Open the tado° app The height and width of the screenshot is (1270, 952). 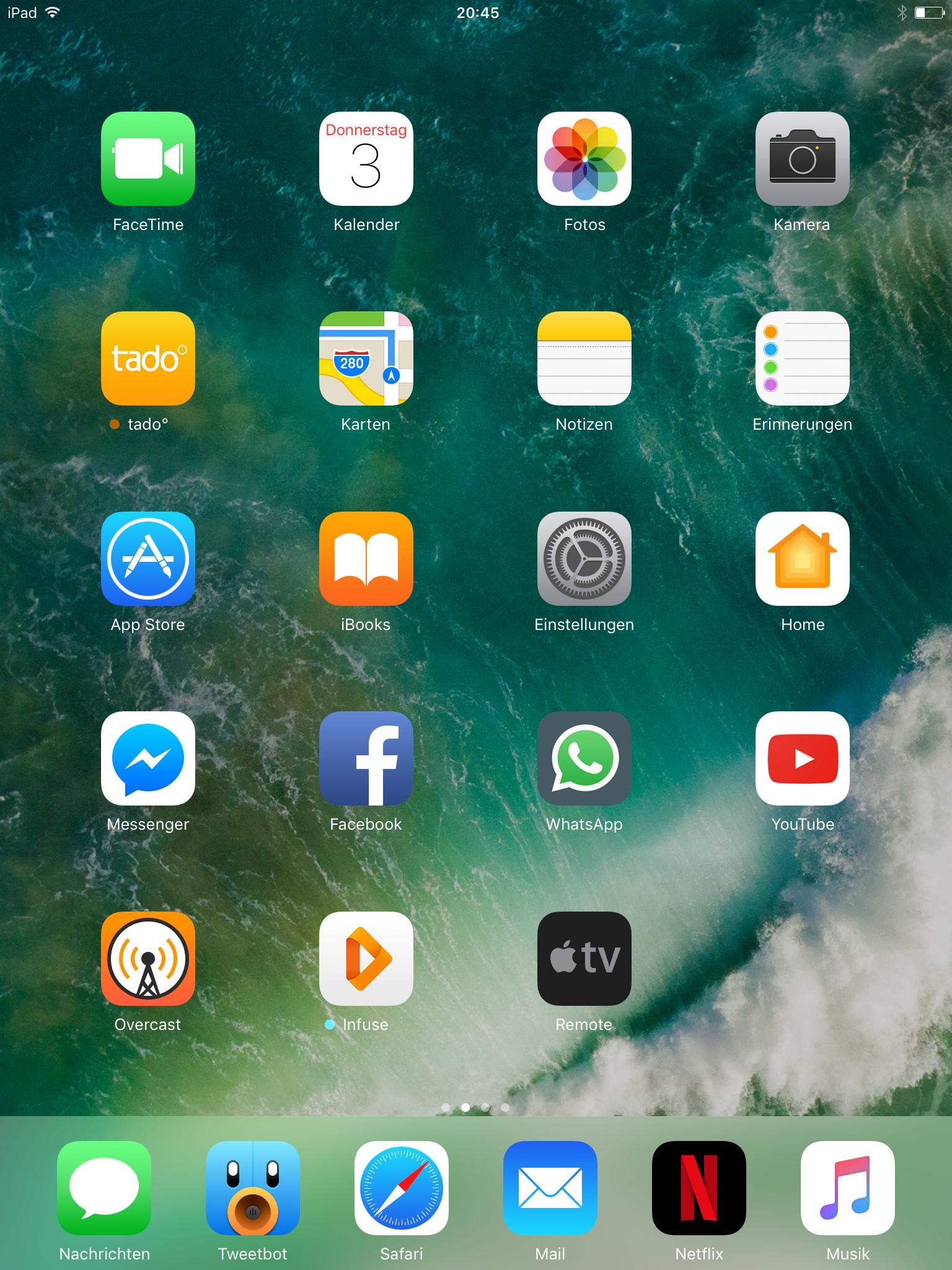pyautogui.click(x=148, y=358)
